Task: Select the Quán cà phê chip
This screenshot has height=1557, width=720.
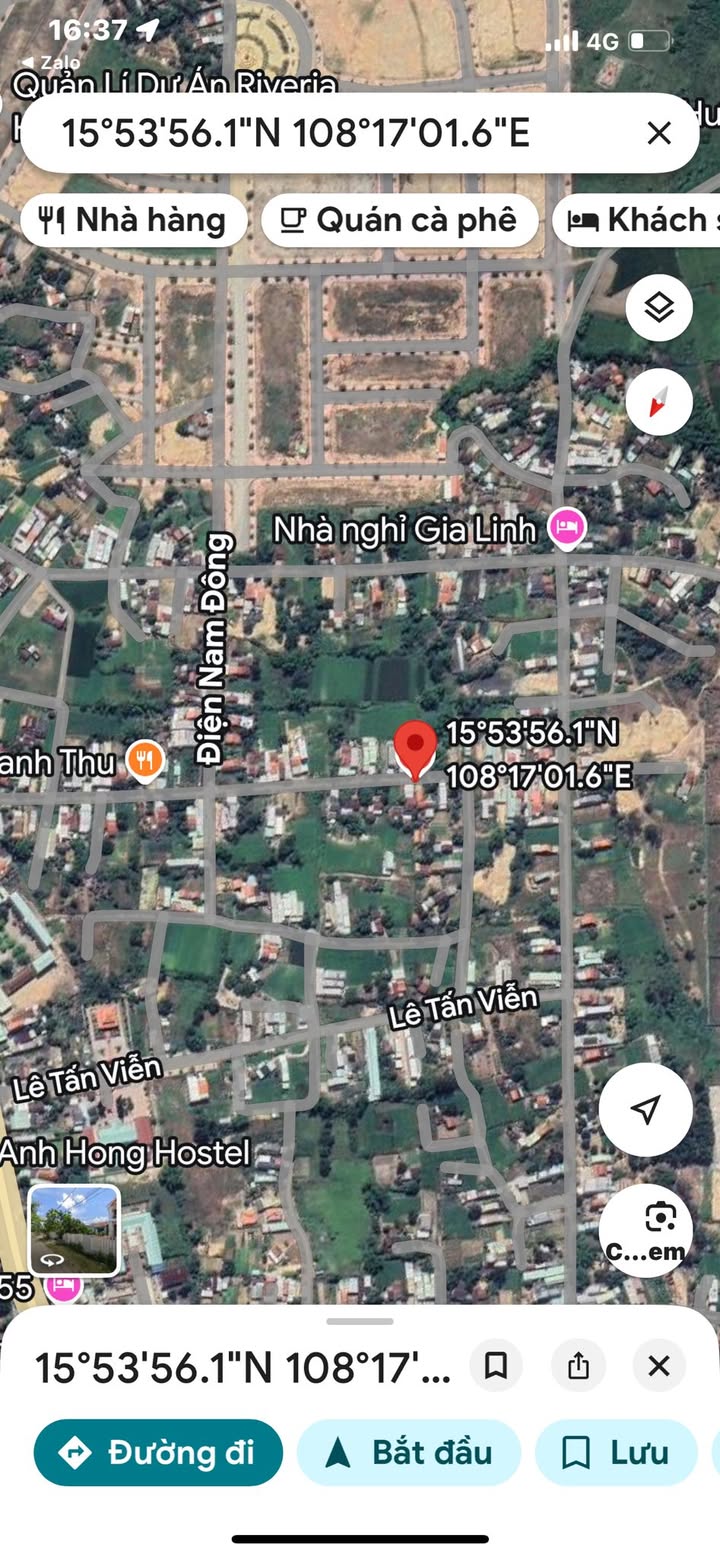Action: (399, 220)
